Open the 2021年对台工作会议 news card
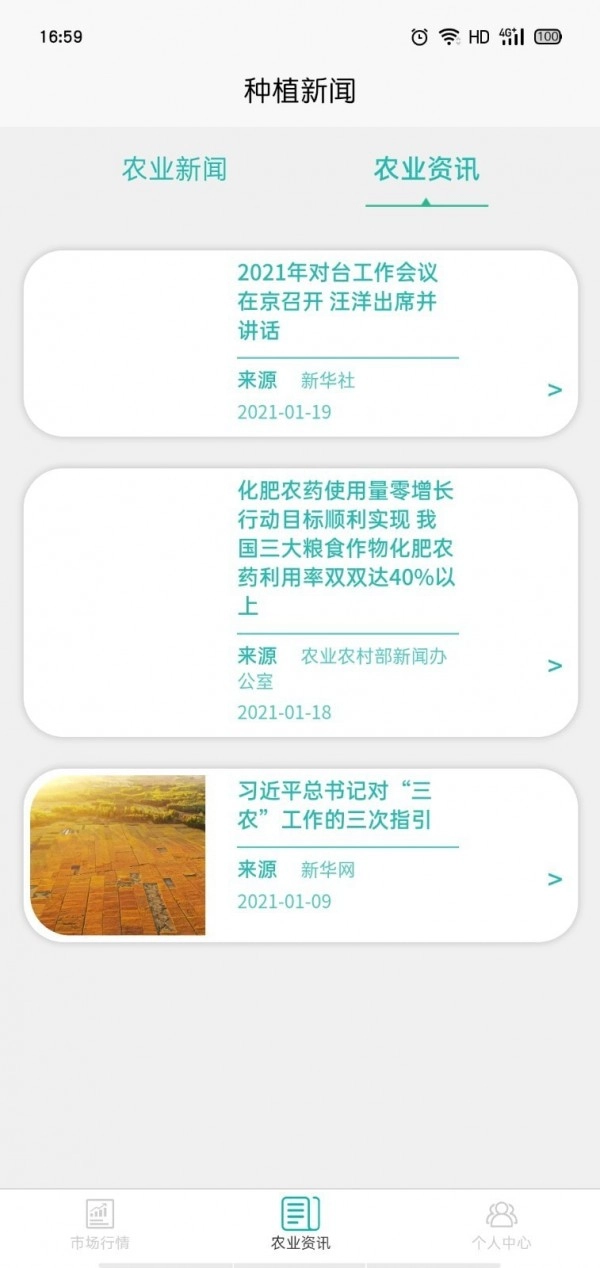 point(300,343)
